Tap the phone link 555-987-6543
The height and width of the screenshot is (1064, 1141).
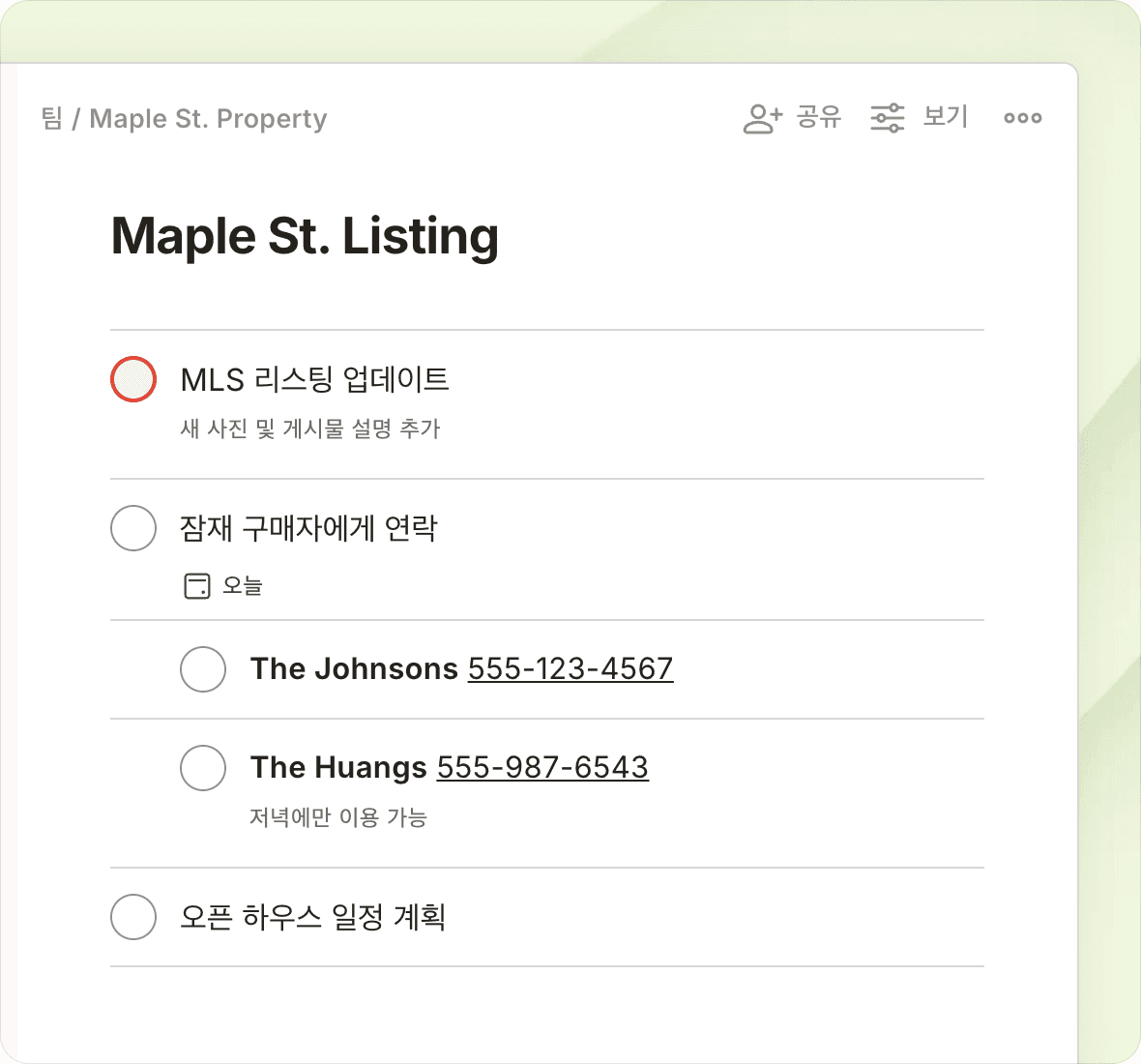tap(542, 768)
